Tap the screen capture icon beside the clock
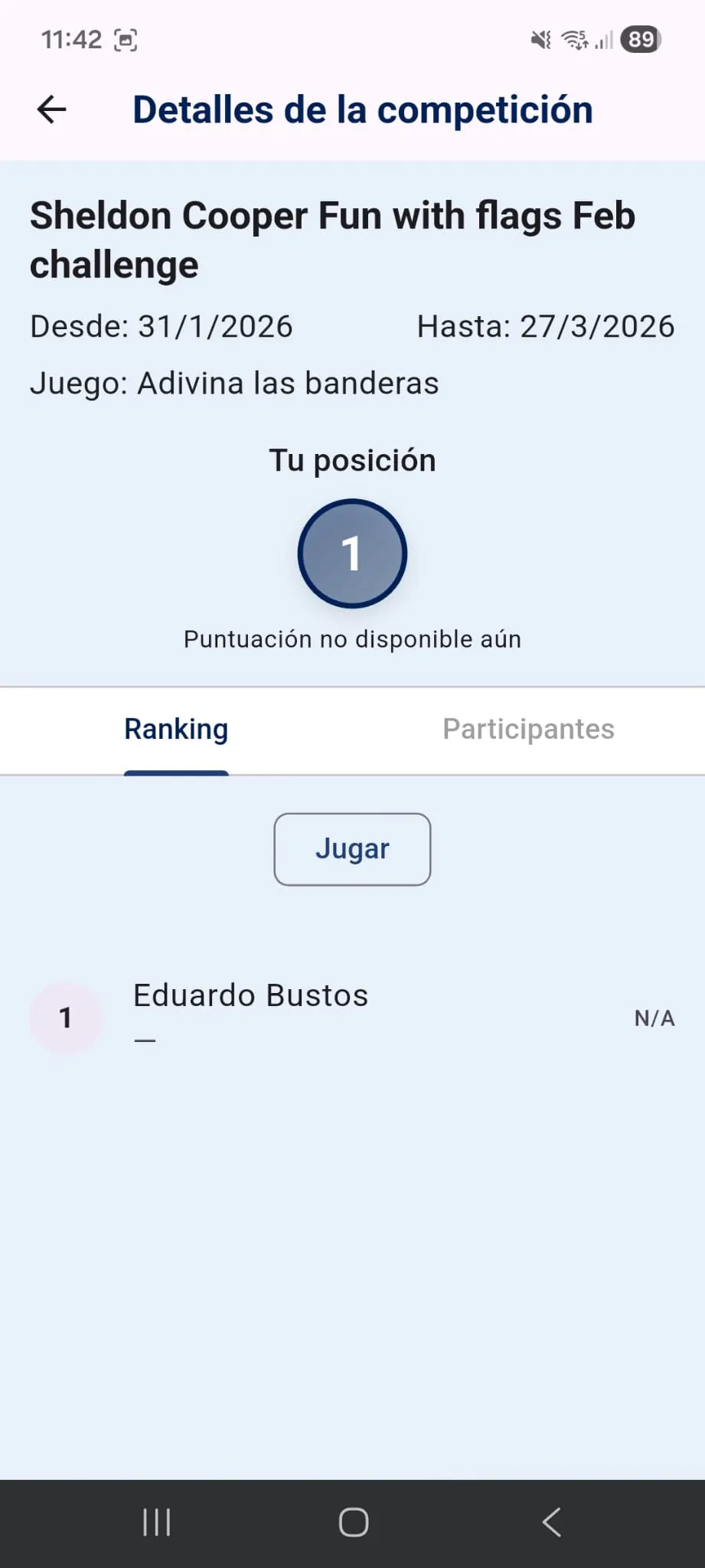Viewport: 705px width, 1568px height. [127, 38]
